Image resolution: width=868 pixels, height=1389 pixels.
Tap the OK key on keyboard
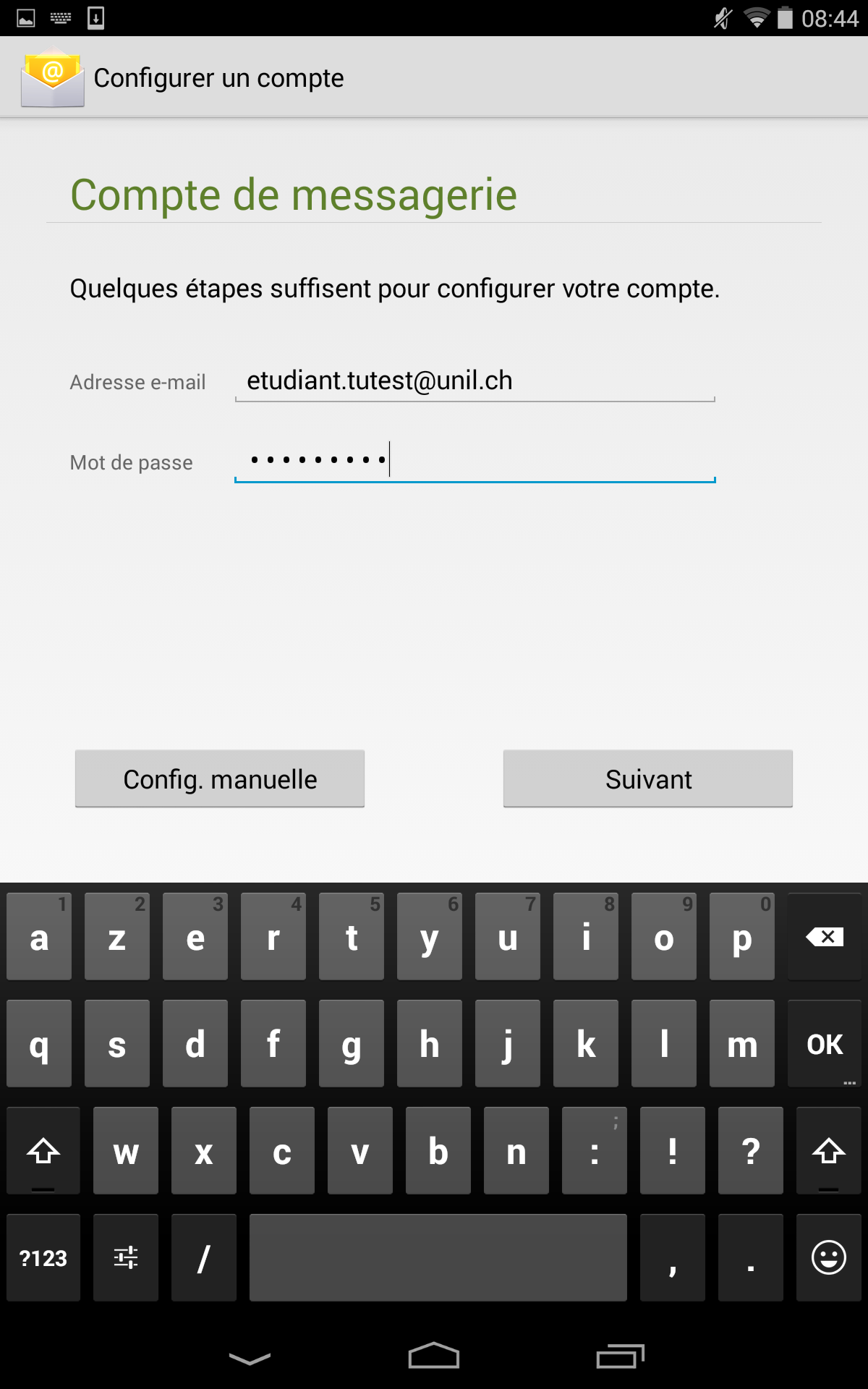(825, 1044)
